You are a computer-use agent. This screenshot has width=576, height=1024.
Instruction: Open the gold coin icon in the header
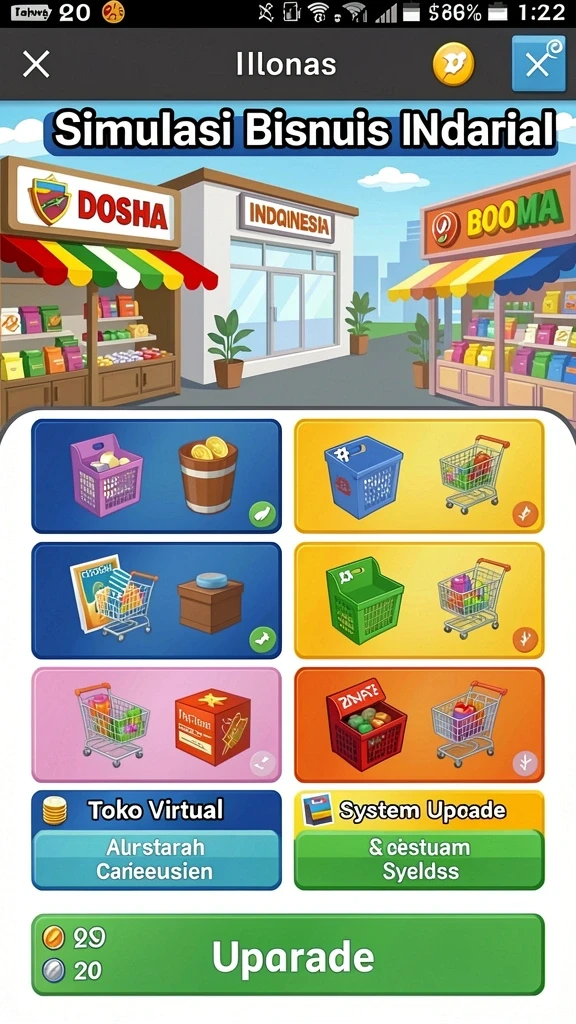coord(453,64)
